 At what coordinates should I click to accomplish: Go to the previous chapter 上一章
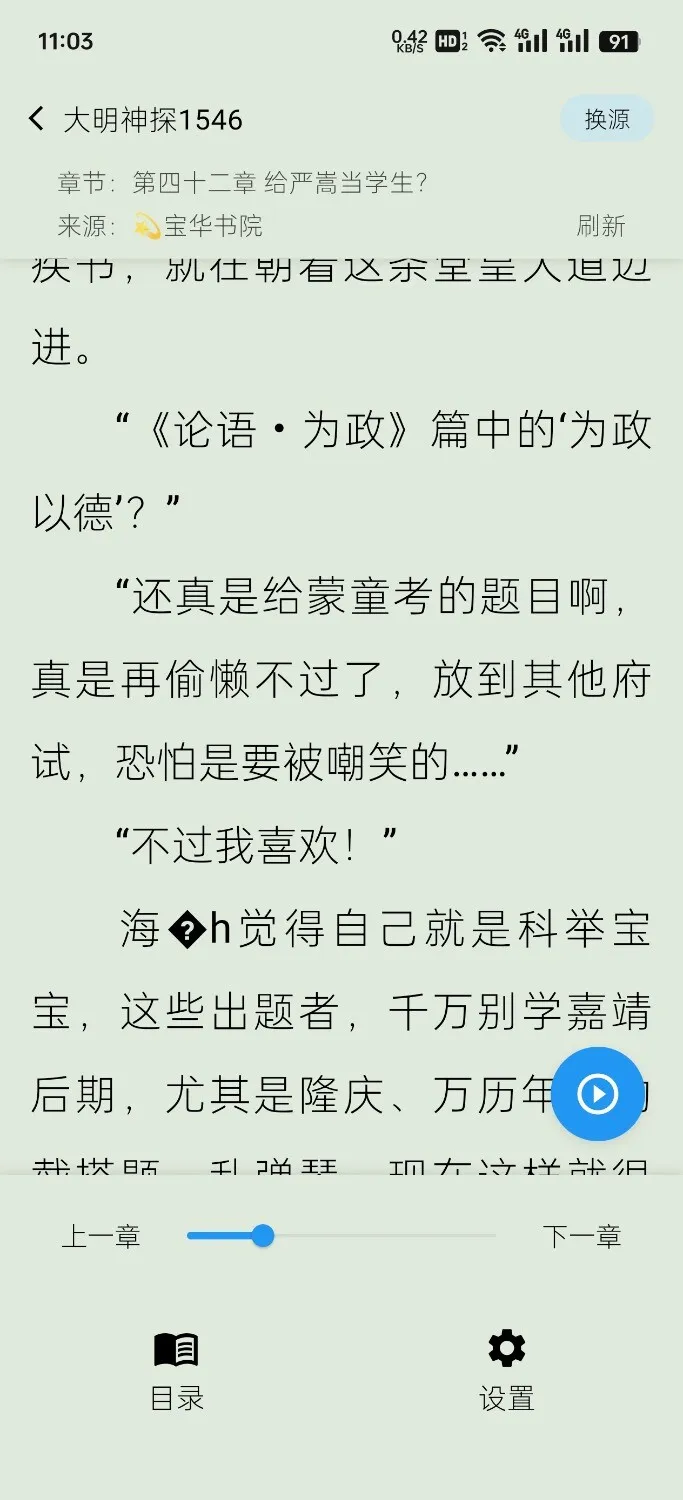[101, 1237]
